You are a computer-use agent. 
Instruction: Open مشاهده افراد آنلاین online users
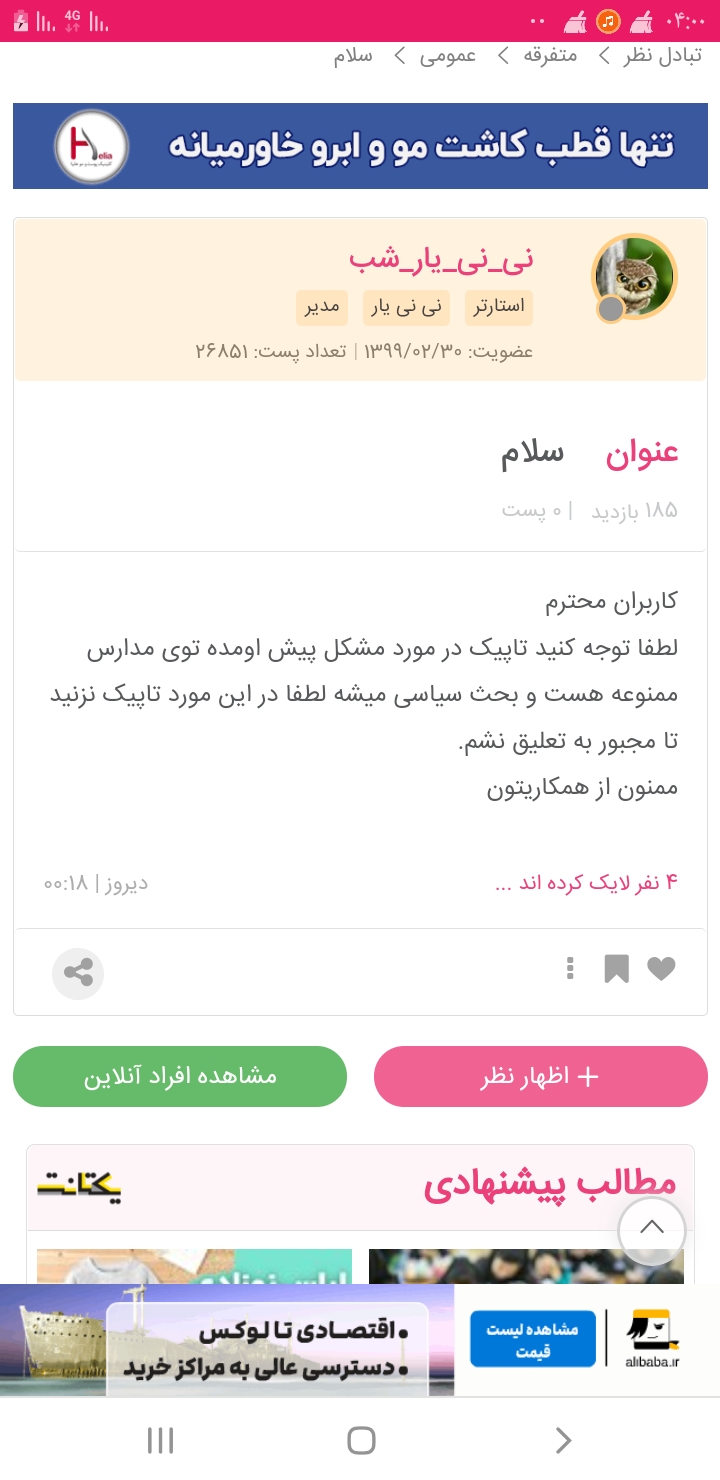(x=180, y=1076)
